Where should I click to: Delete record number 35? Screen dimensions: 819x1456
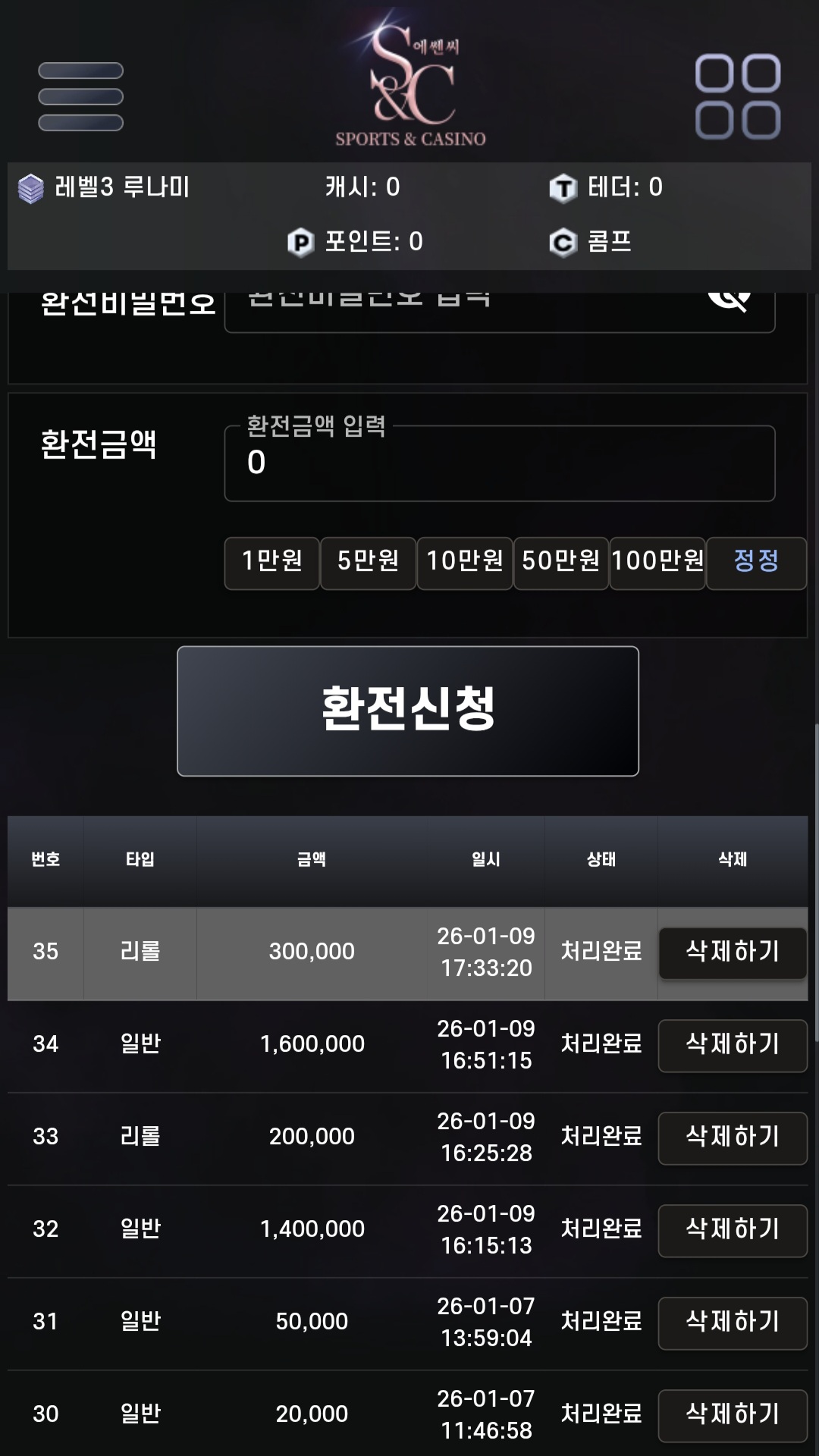click(732, 952)
